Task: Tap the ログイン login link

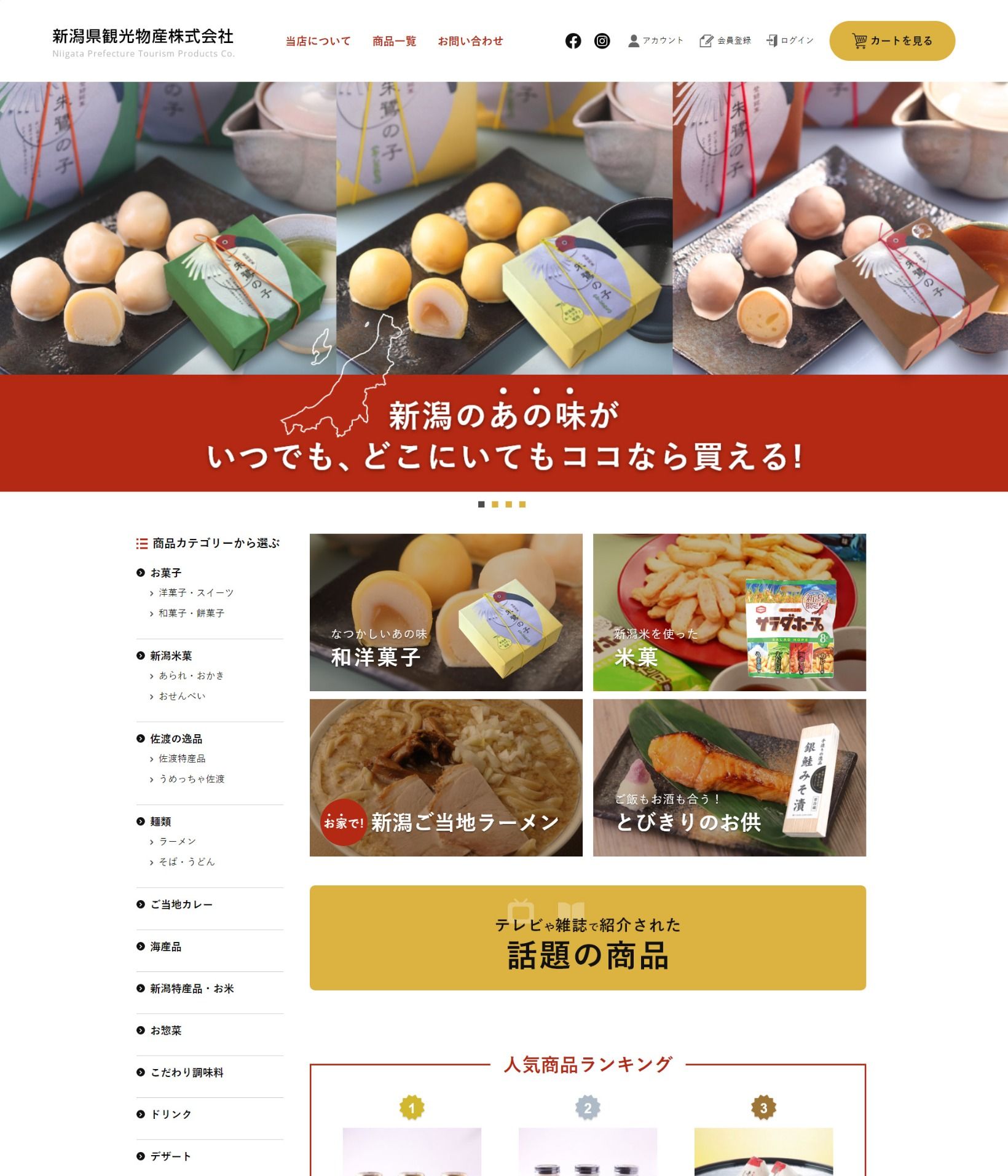Action: click(790, 41)
